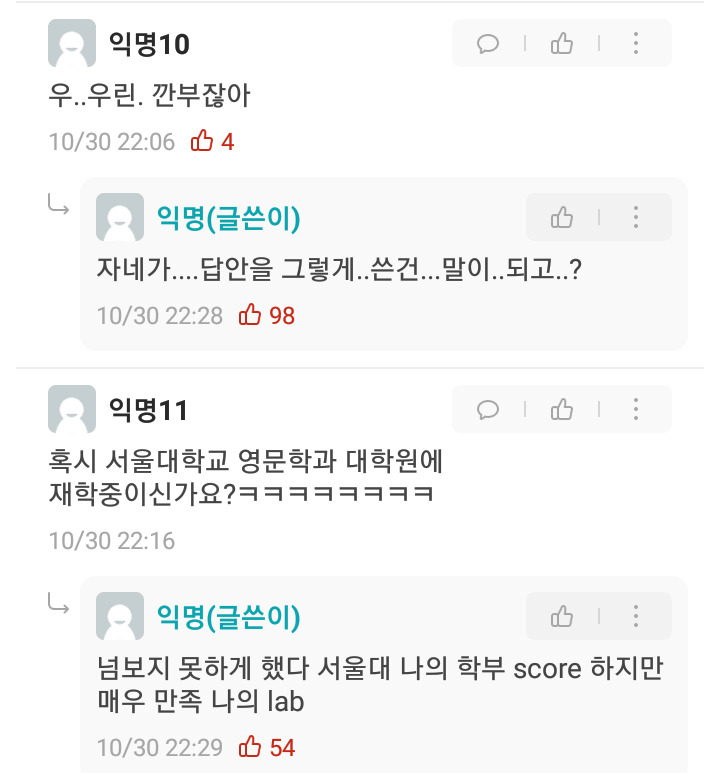This screenshot has height=773, width=720.
Task: Like the author's reply with 54 likes
Action: tap(562, 616)
